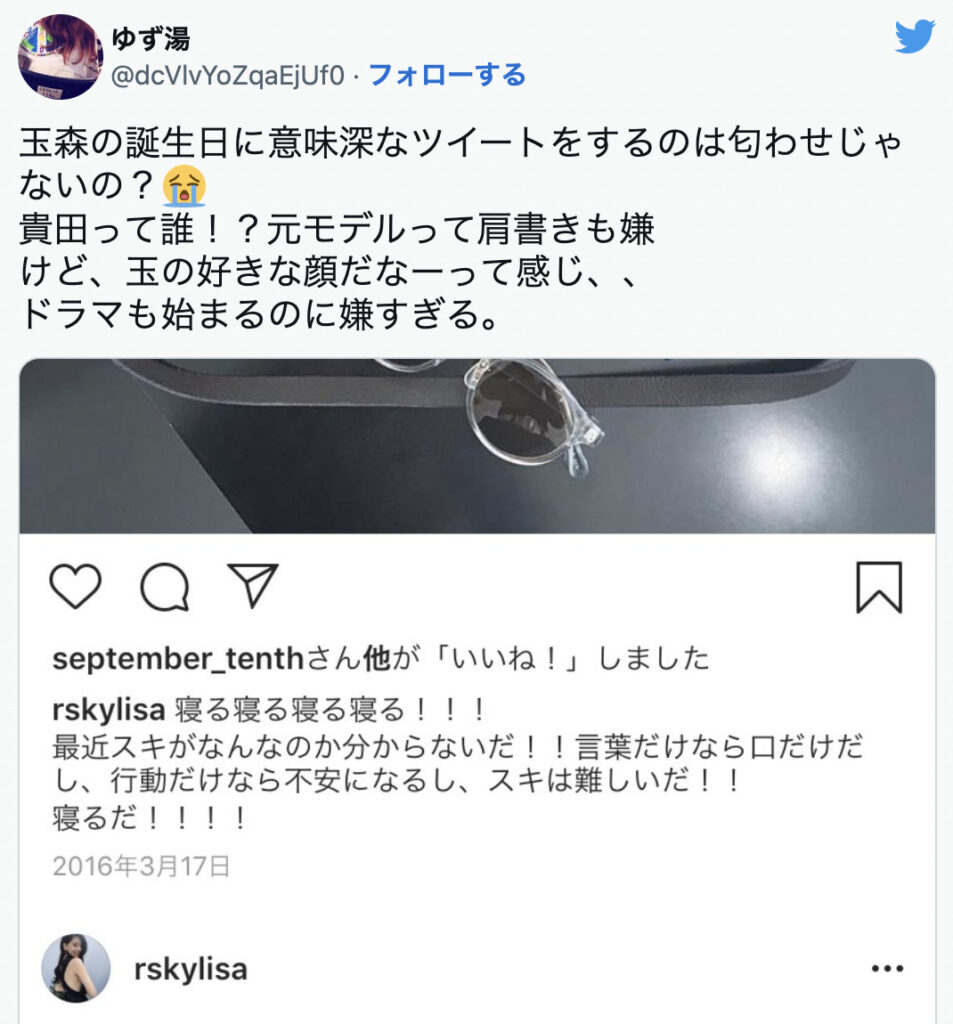Open the attached Instagram screenshot image
This screenshot has width=953, height=1024.
[x=477, y=690]
